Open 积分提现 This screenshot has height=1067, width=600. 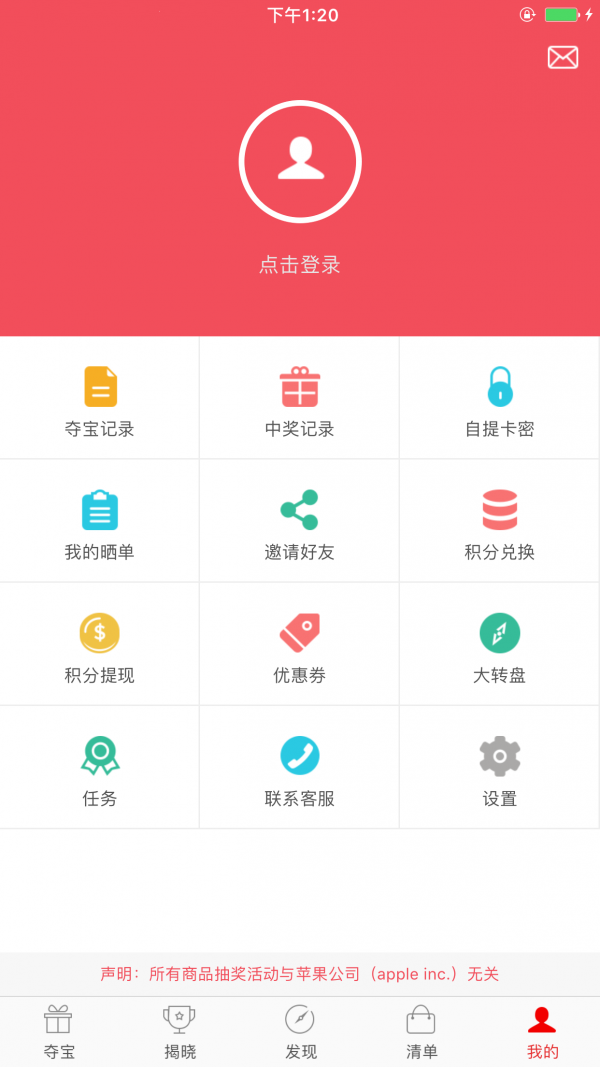click(x=100, y=645)
